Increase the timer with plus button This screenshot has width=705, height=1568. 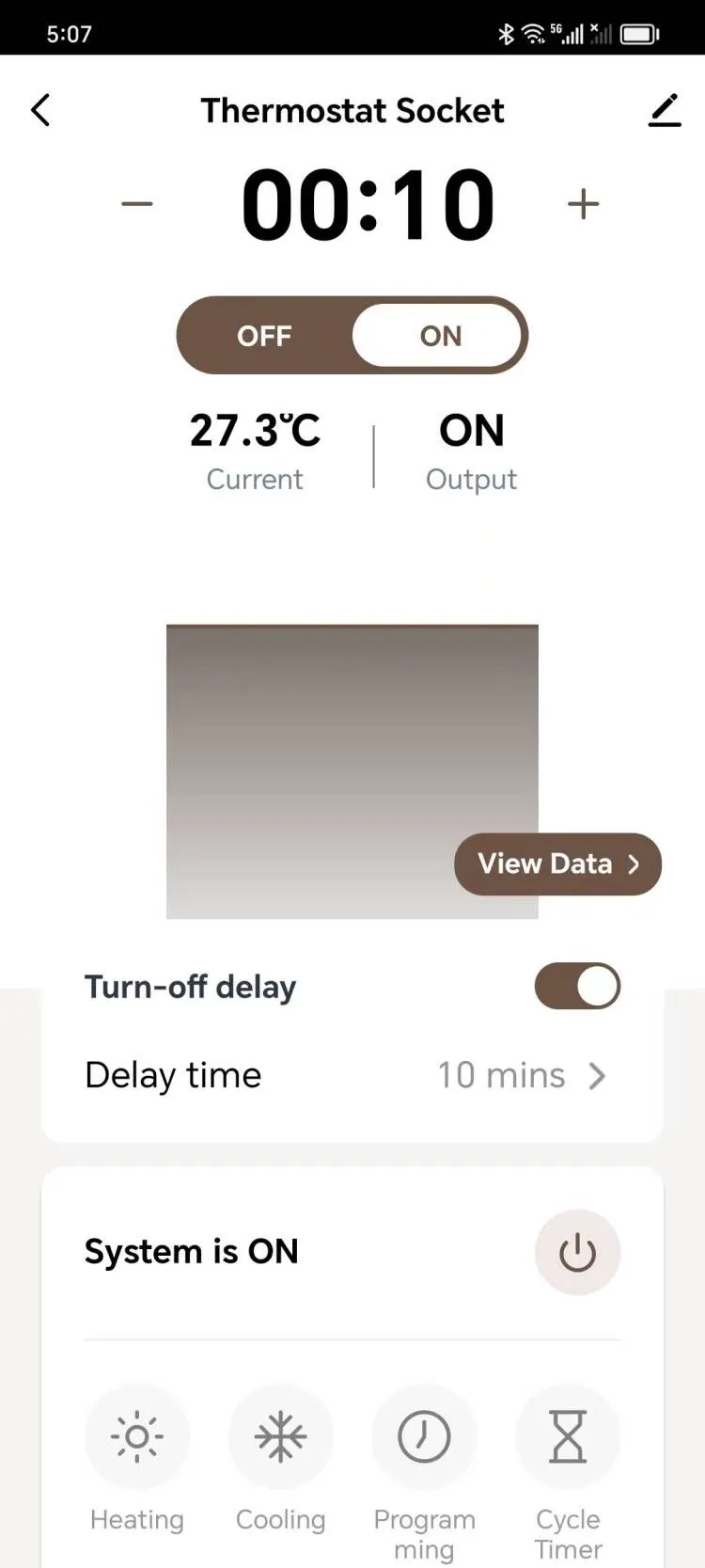pyautogui.click(x=584, y=204)
